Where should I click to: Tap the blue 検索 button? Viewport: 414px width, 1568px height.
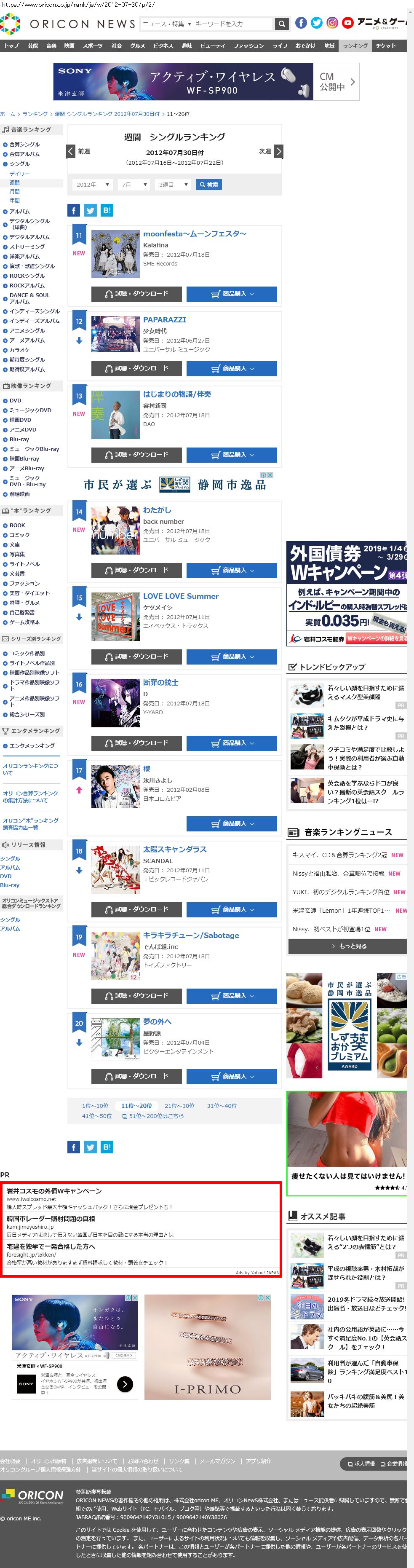tap(208, 185)
